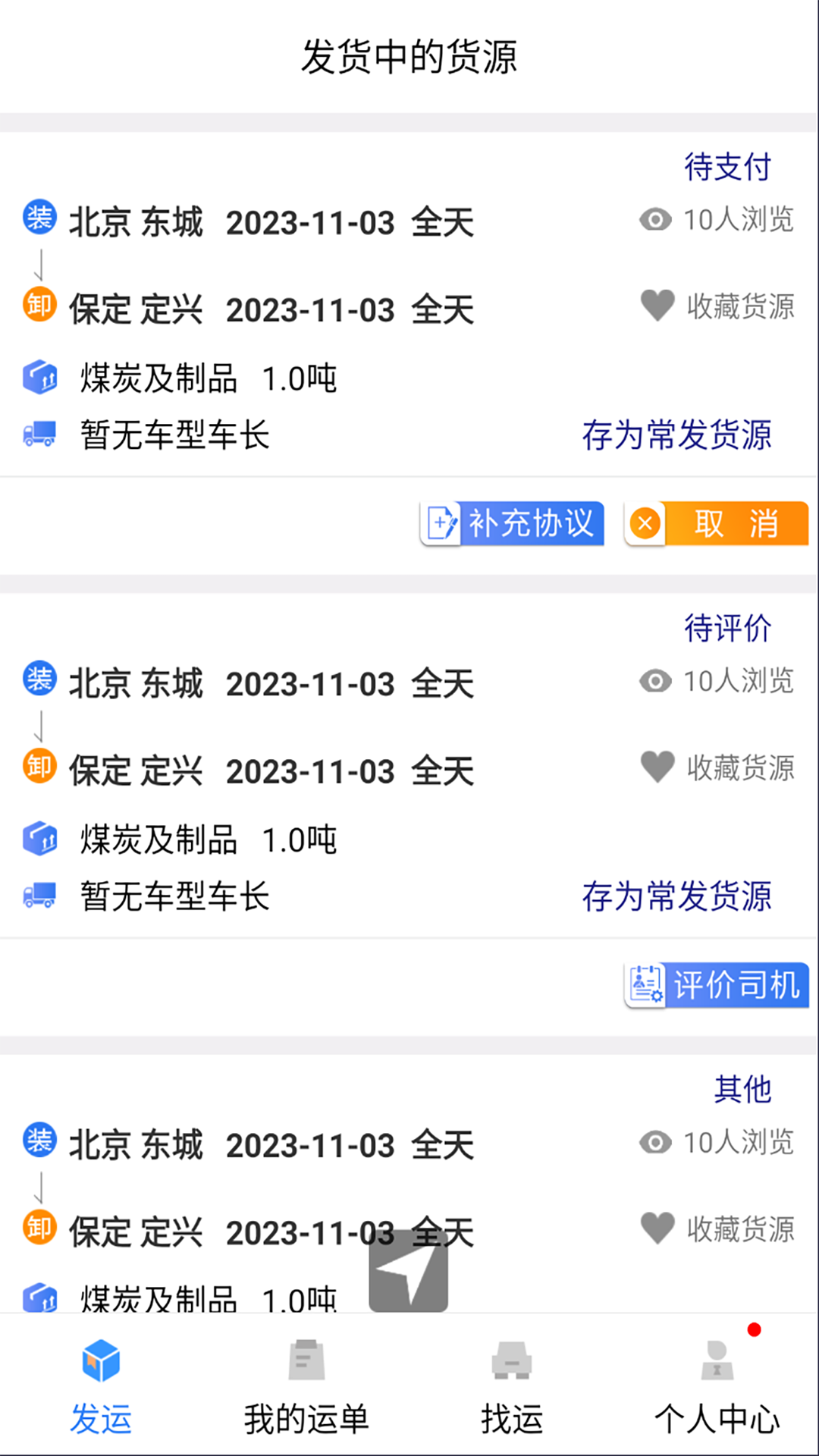Screen dimensions: 819x1456
Task: Click the 卸 unloading point icon
Action: pos(39,306)
